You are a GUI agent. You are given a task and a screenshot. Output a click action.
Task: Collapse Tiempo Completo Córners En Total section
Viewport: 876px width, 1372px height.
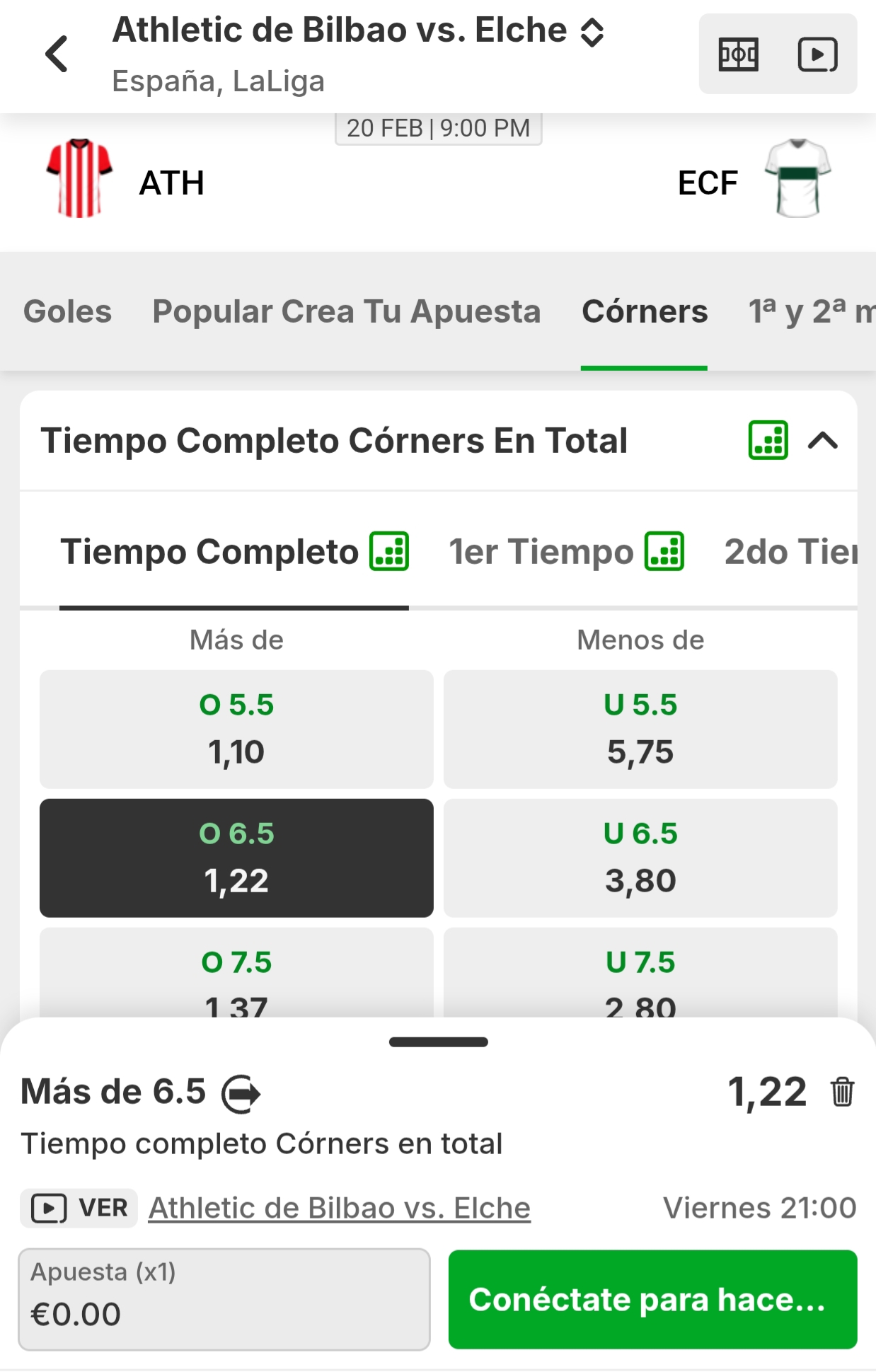(823, 441)
